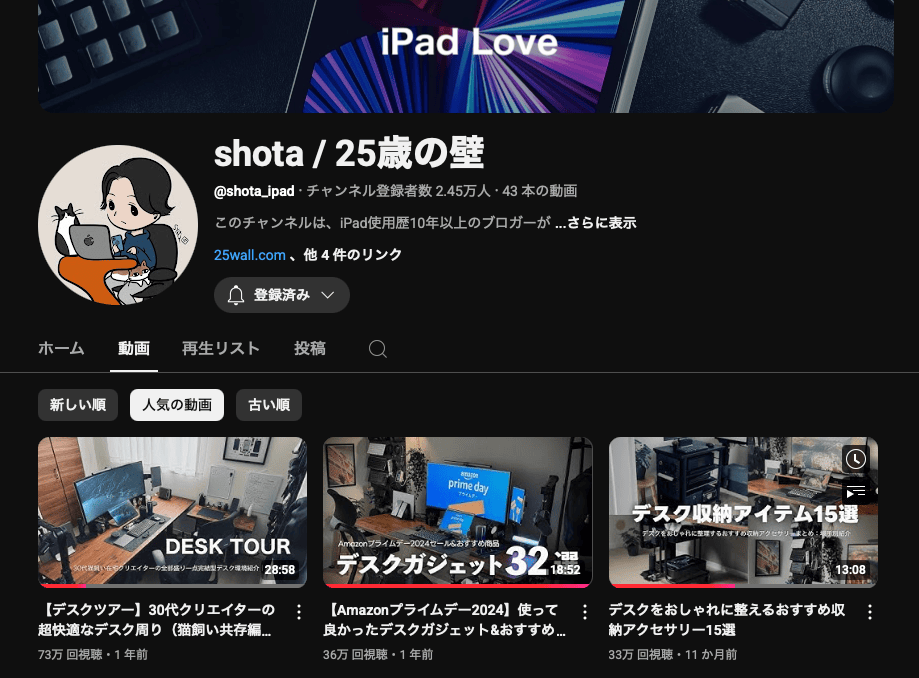Switch to the 再生リスト tab
Image resolution: width=919 pixels, height=678 pixels.
click(x=221, y=349)
